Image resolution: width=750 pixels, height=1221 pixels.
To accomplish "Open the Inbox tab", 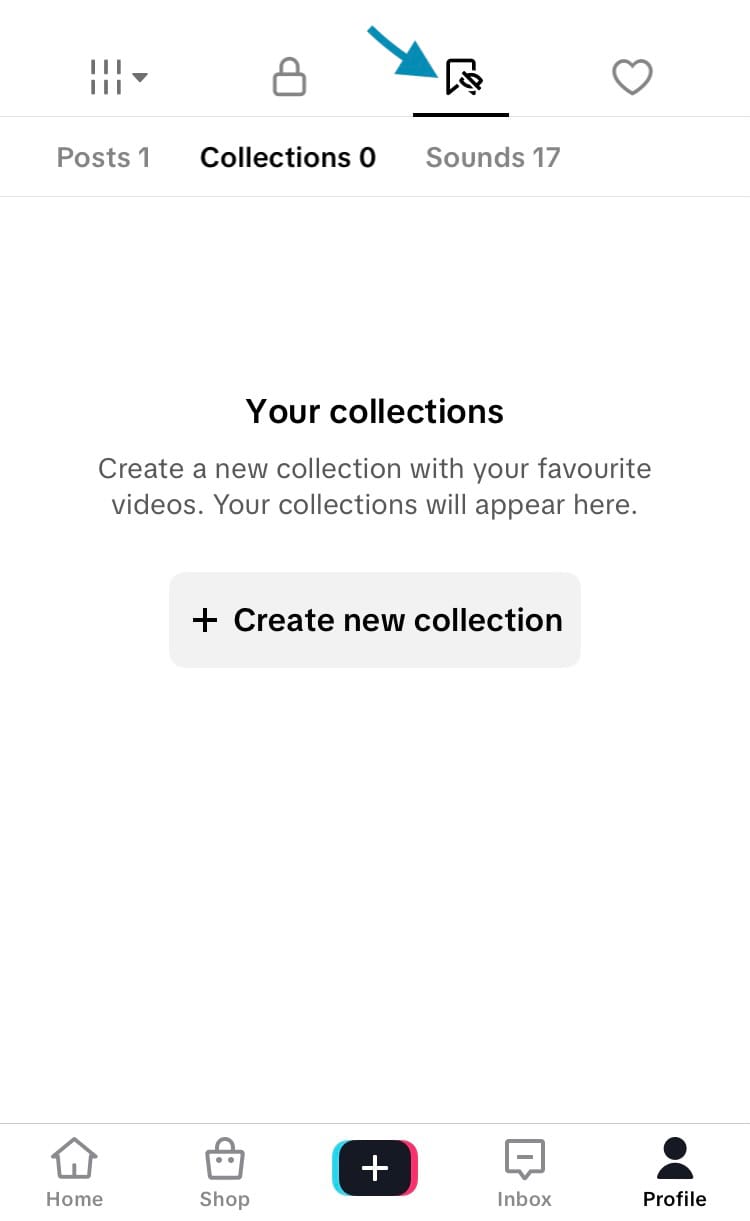I will [x=525, y=1172].
